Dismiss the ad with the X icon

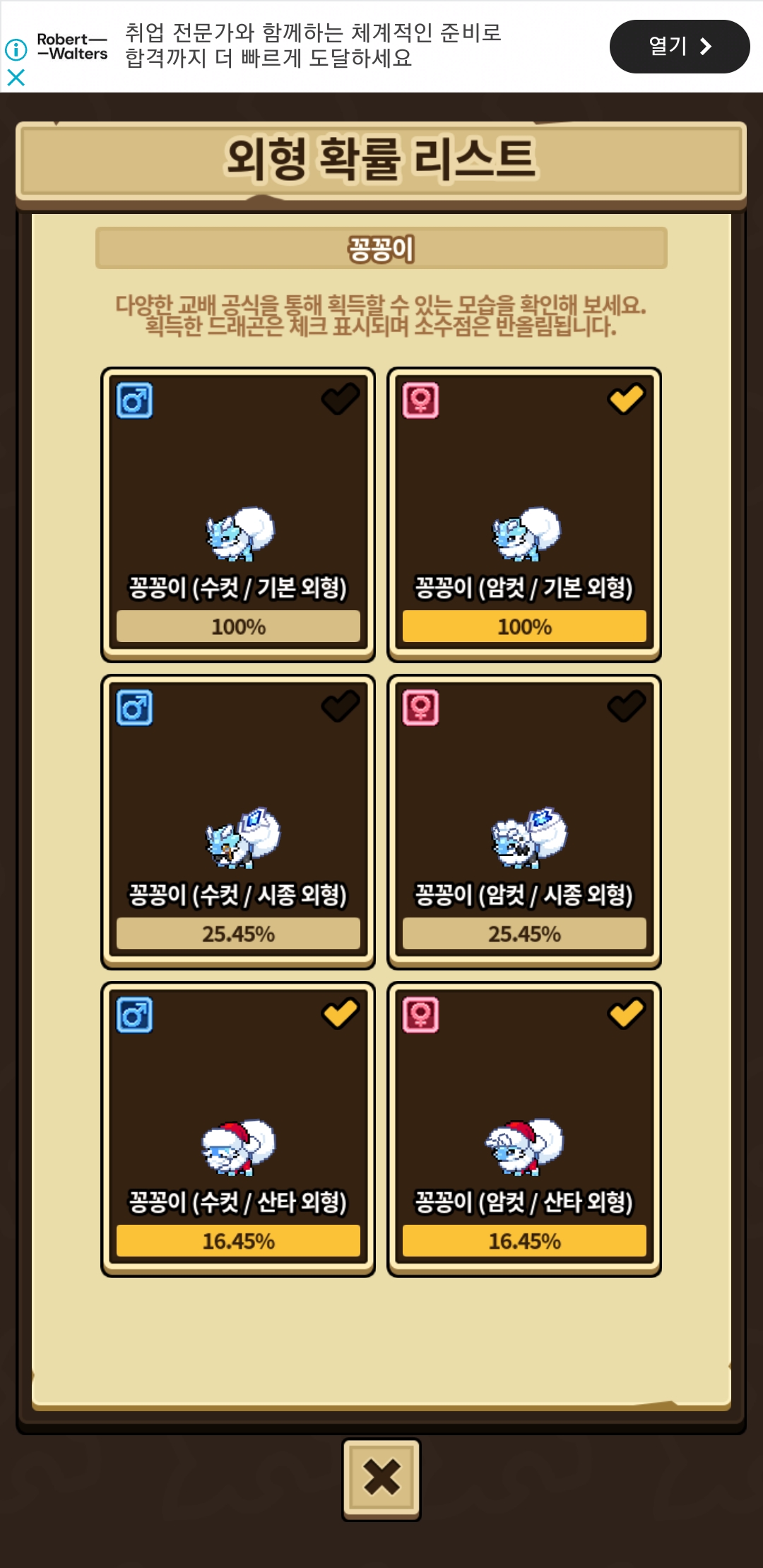16,77
